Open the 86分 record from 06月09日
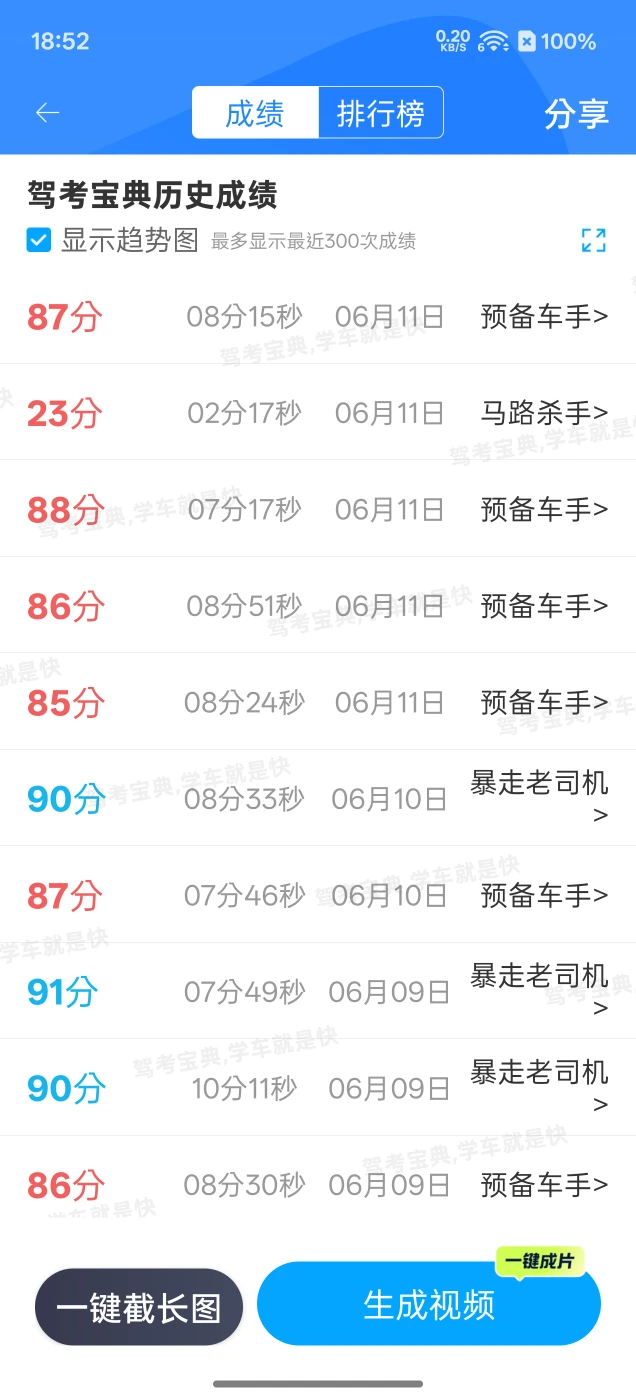The width and height of the screenshot is (636, 1400). [x=318, y=1185]
